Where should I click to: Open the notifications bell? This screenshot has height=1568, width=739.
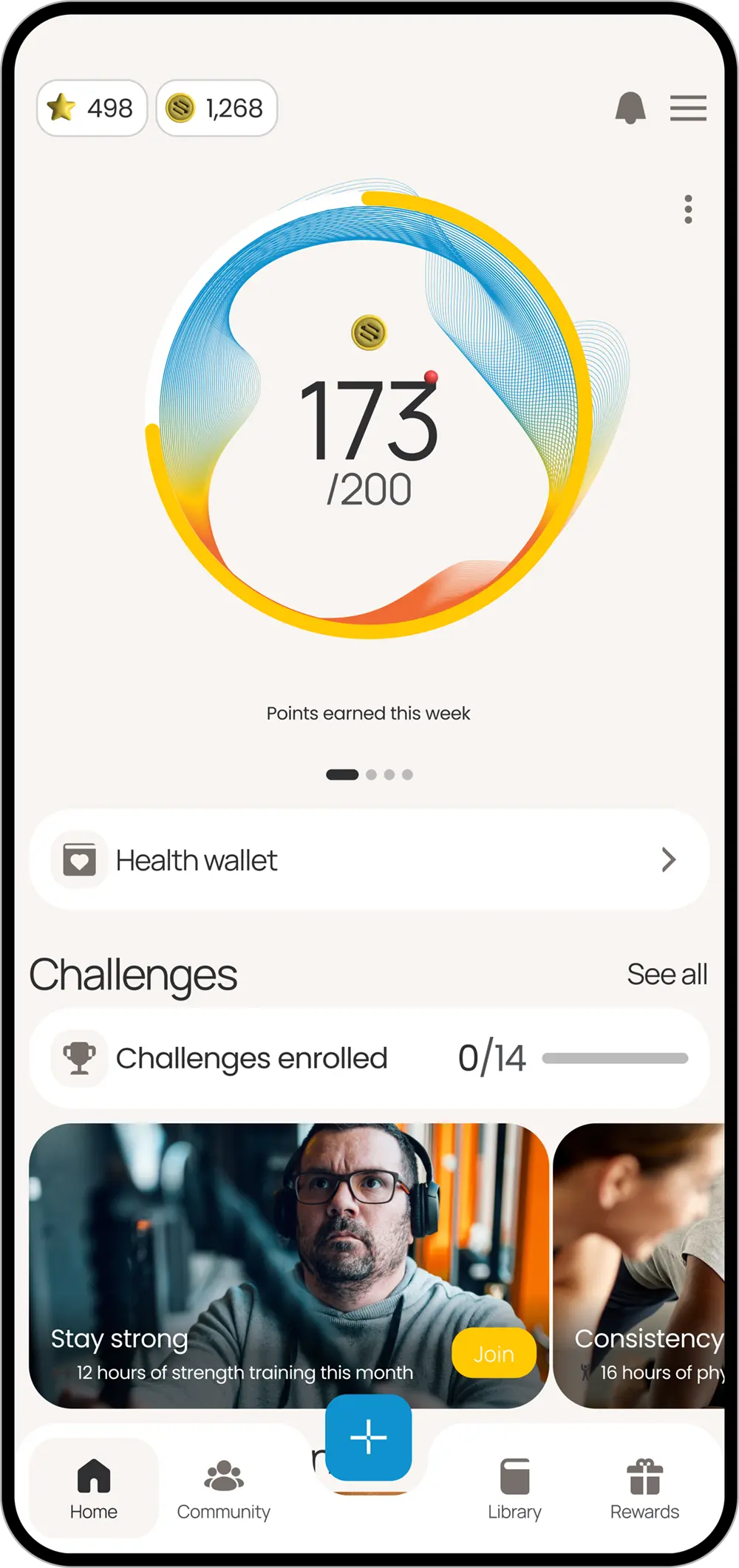pyautogui.click(x=630, y=108)
